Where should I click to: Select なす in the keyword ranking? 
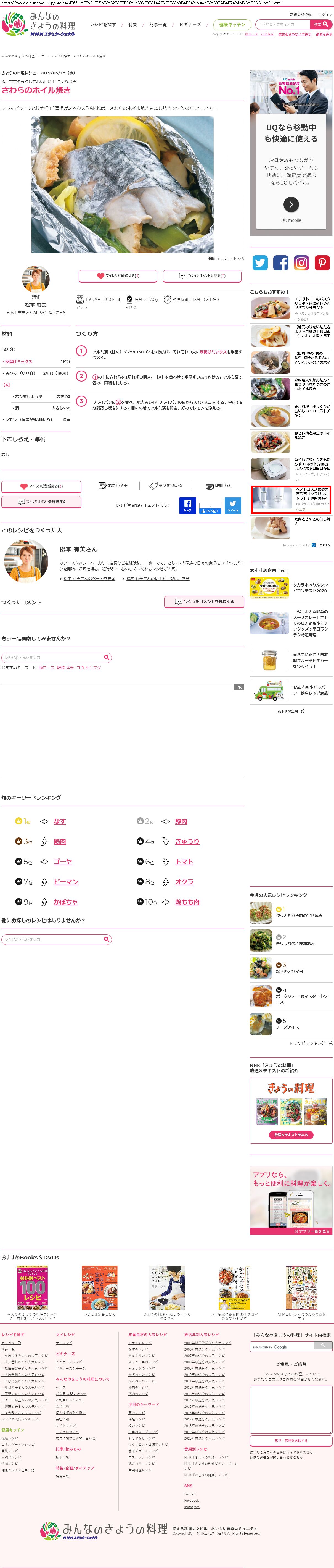pos(60,821)
